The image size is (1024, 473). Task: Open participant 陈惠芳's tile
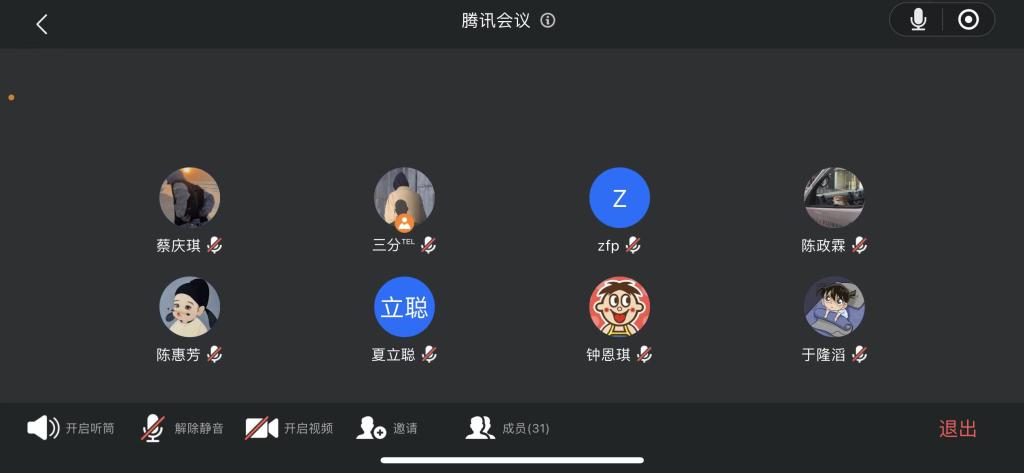pos(189,306)
